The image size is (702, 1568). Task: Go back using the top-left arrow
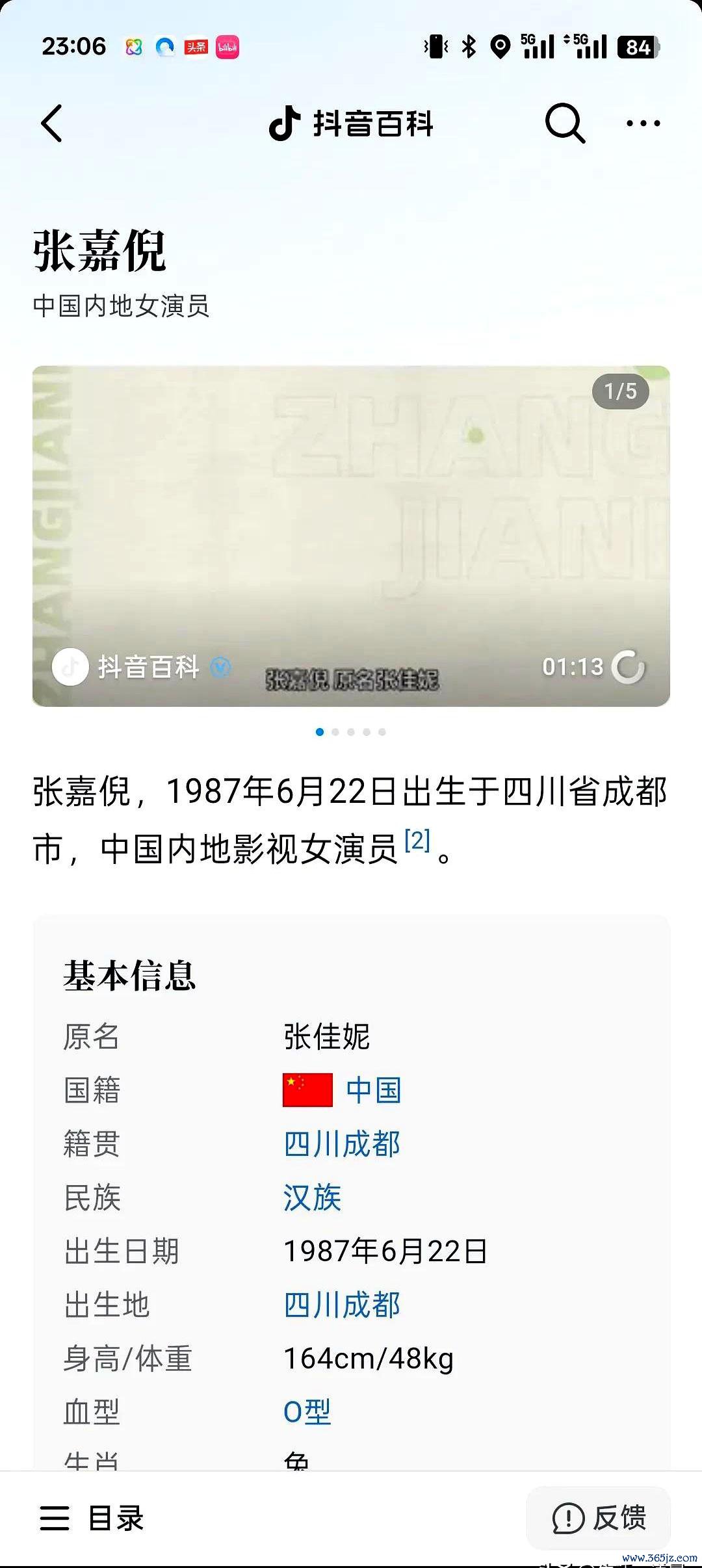coord(52,123)
